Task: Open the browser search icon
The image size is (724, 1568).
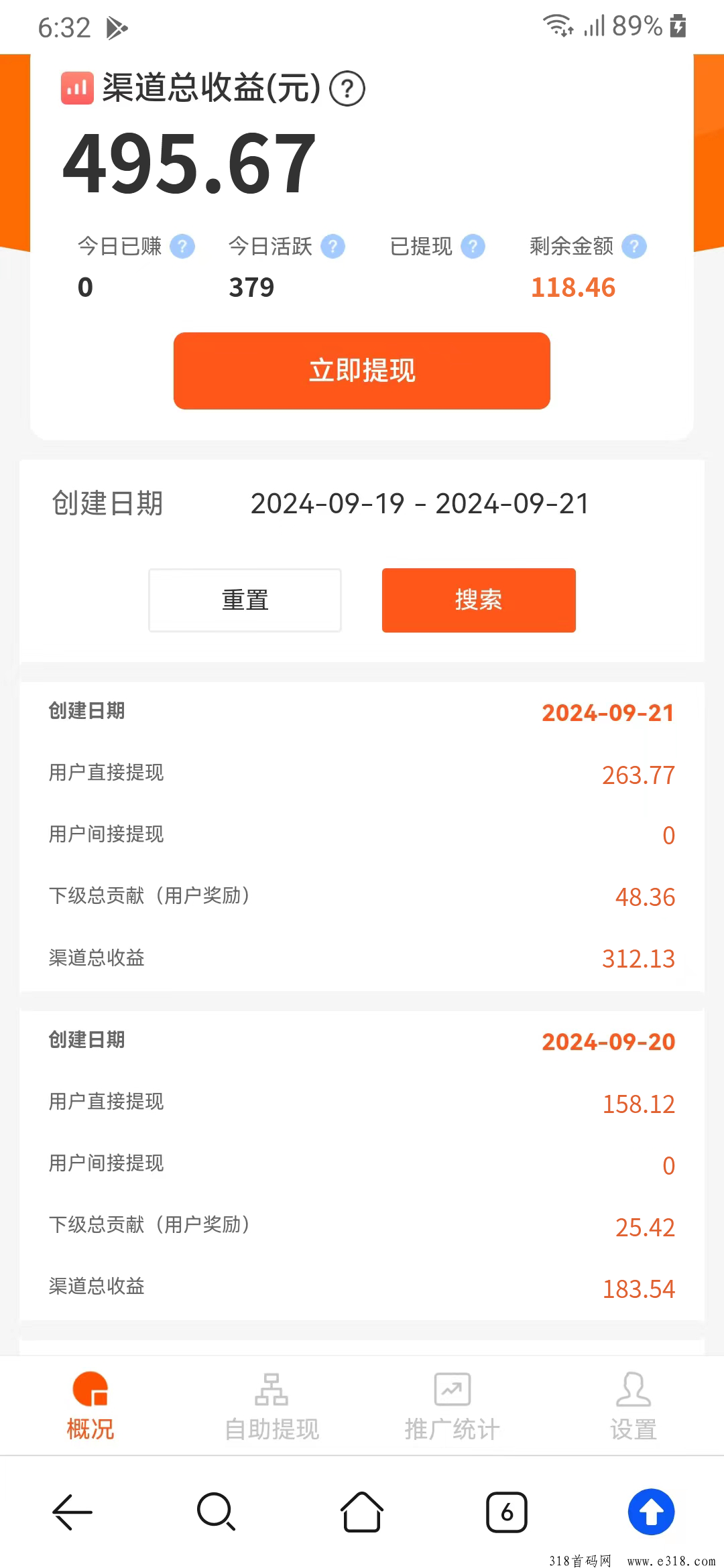Action: coord(217,1512)
